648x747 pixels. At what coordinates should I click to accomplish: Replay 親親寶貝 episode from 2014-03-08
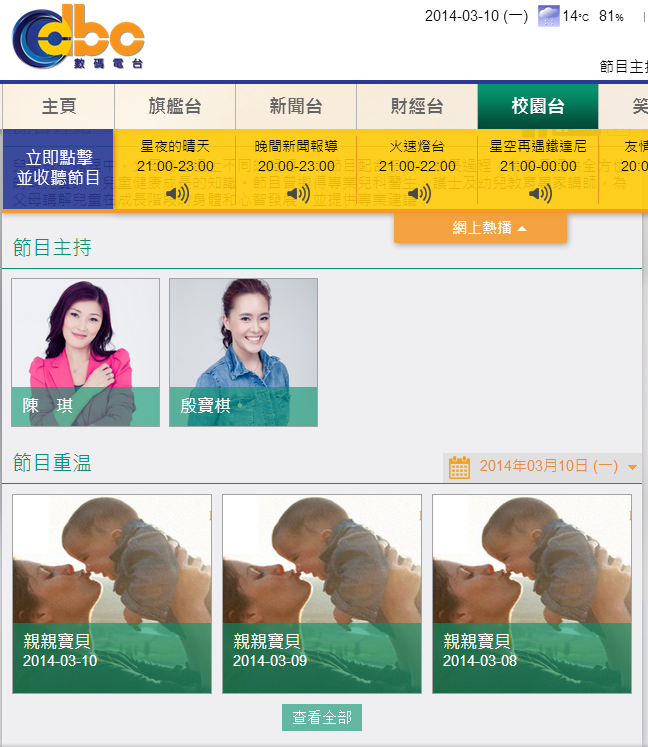(x=532, y=593)
